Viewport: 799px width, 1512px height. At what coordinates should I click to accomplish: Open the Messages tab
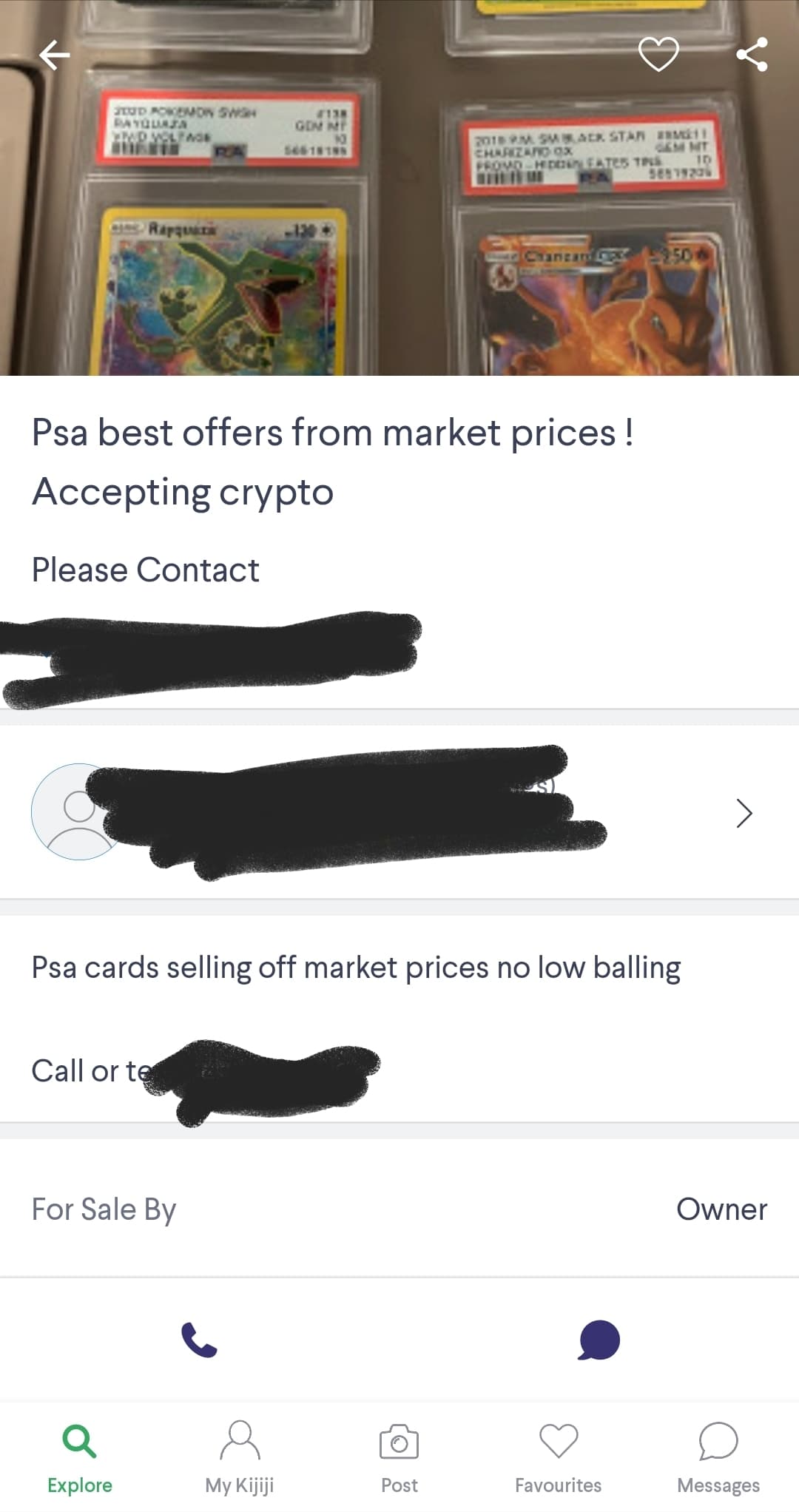click(x=718, y=1457)
